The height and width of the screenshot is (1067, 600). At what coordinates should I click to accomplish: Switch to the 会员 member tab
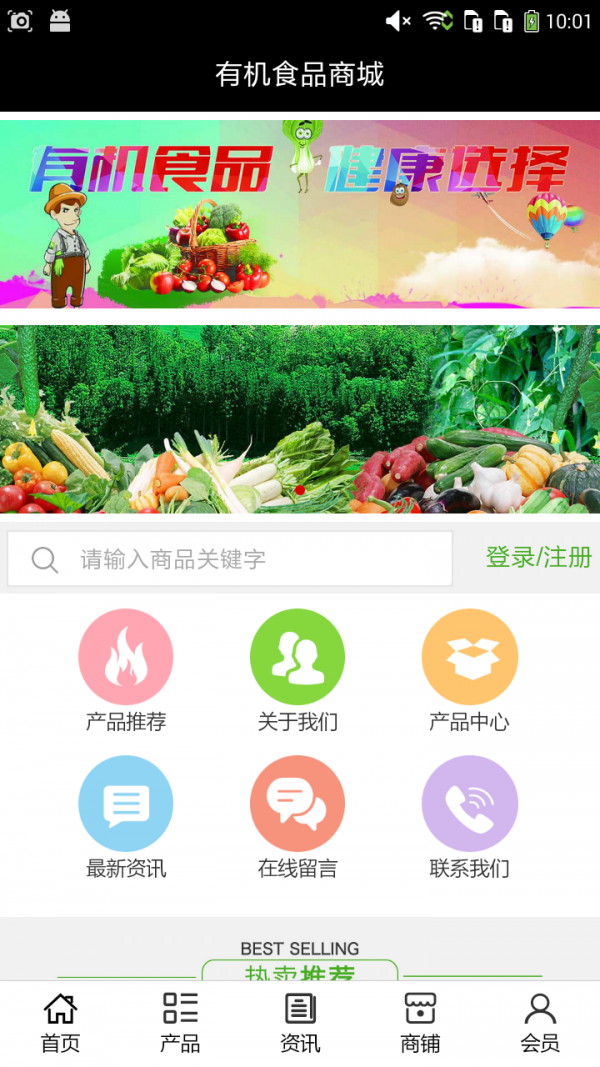tap(540, 1023)
